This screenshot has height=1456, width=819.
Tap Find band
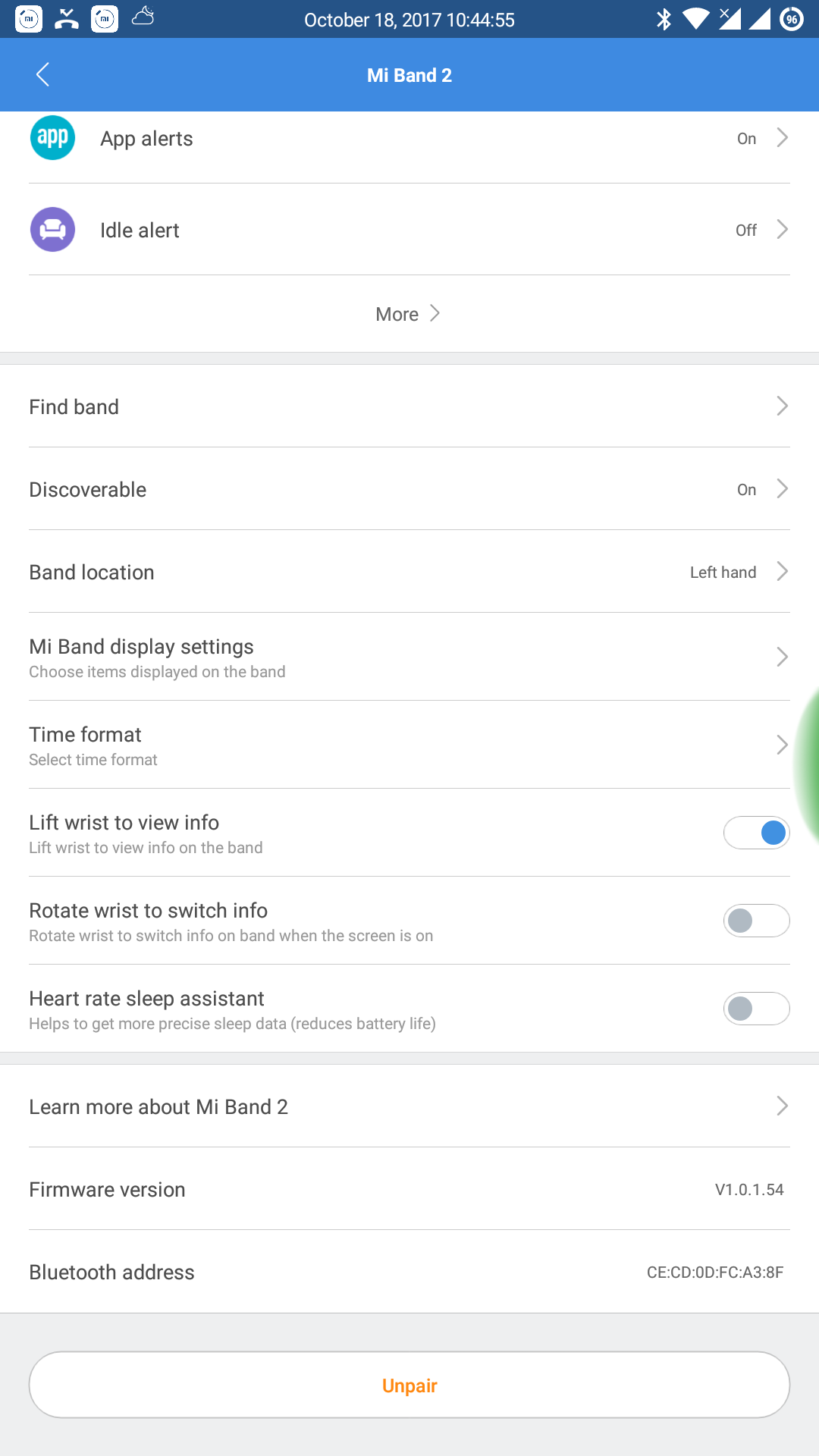tap(409, 406)
